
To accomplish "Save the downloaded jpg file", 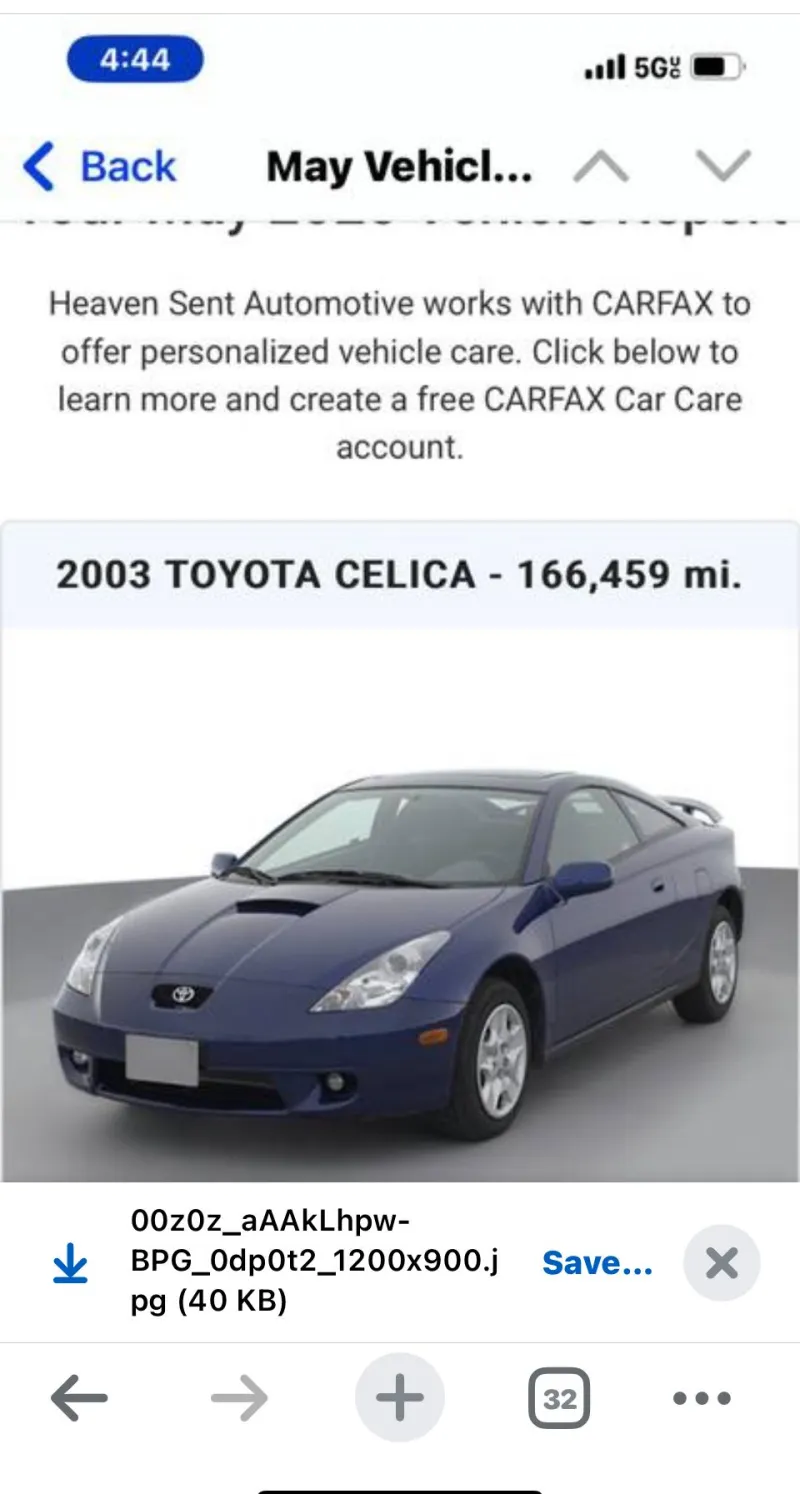I will tap(597, 1263).
